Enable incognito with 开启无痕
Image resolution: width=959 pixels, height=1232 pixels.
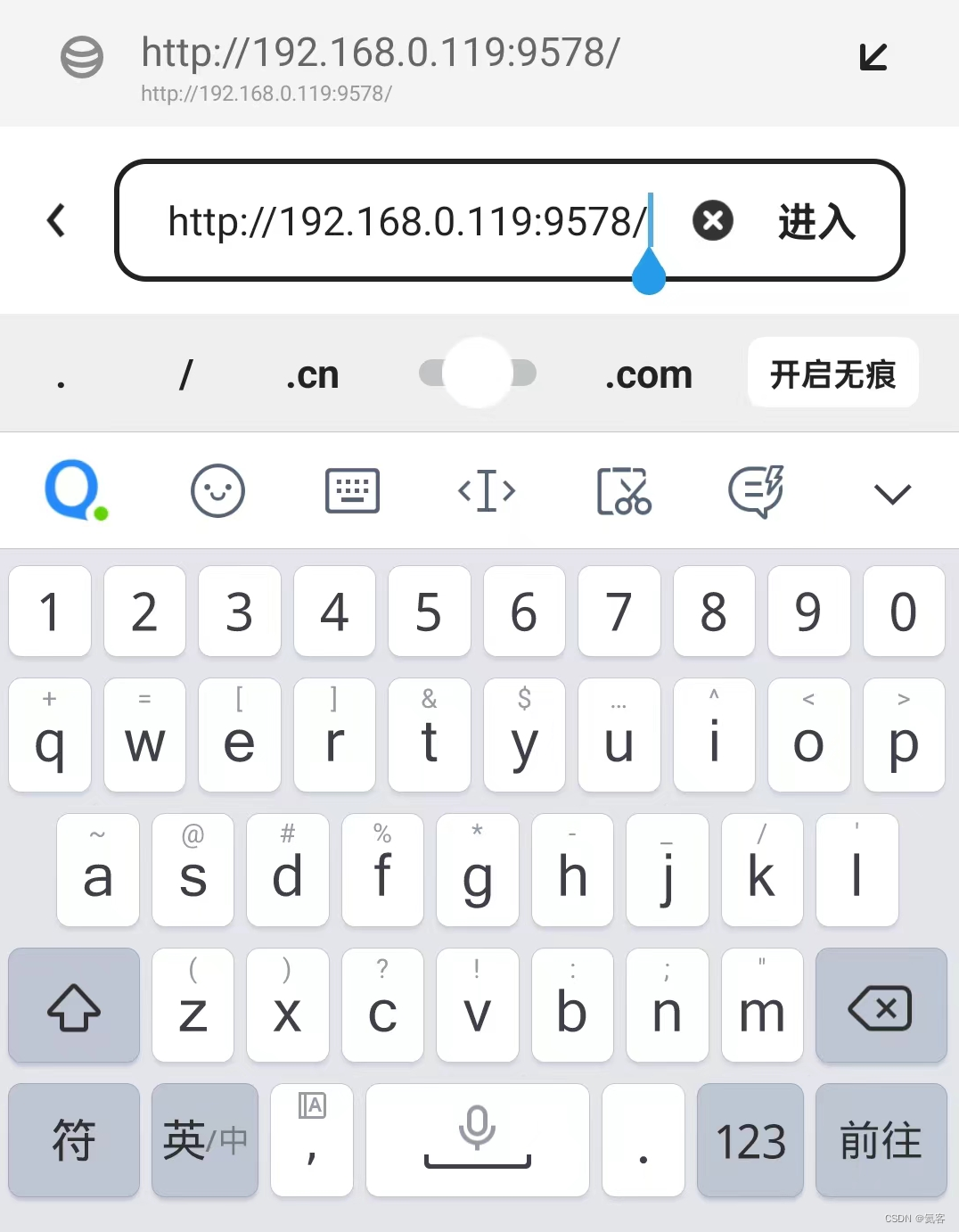(x=832, y=374)
